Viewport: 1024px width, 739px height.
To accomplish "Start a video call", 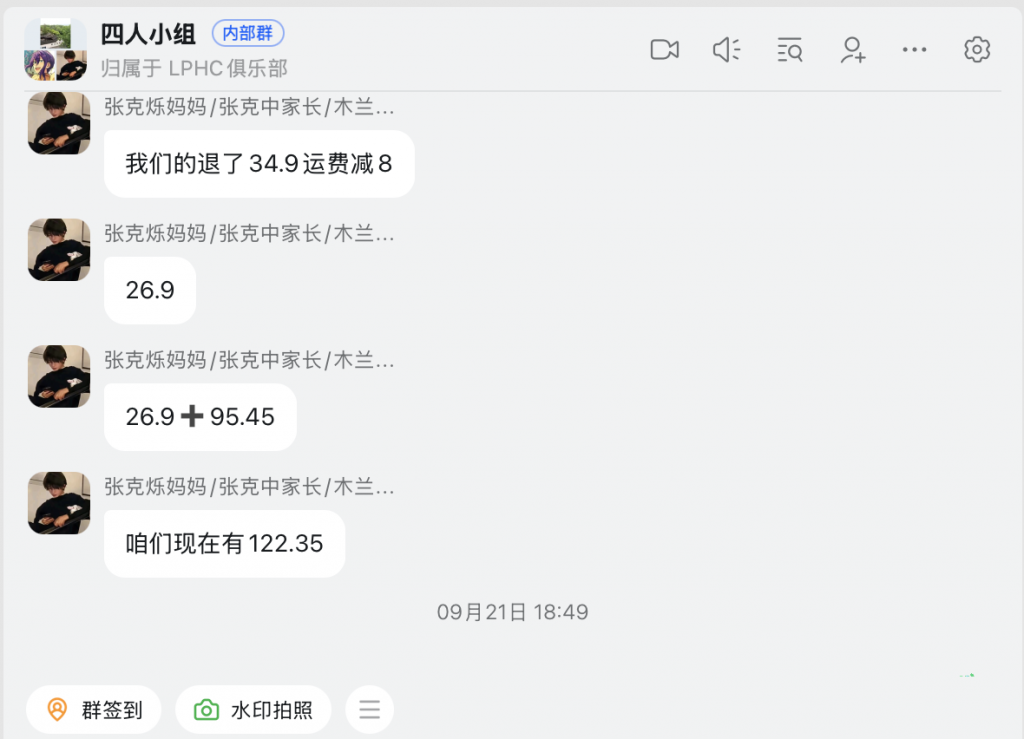I will pos(664,49).
